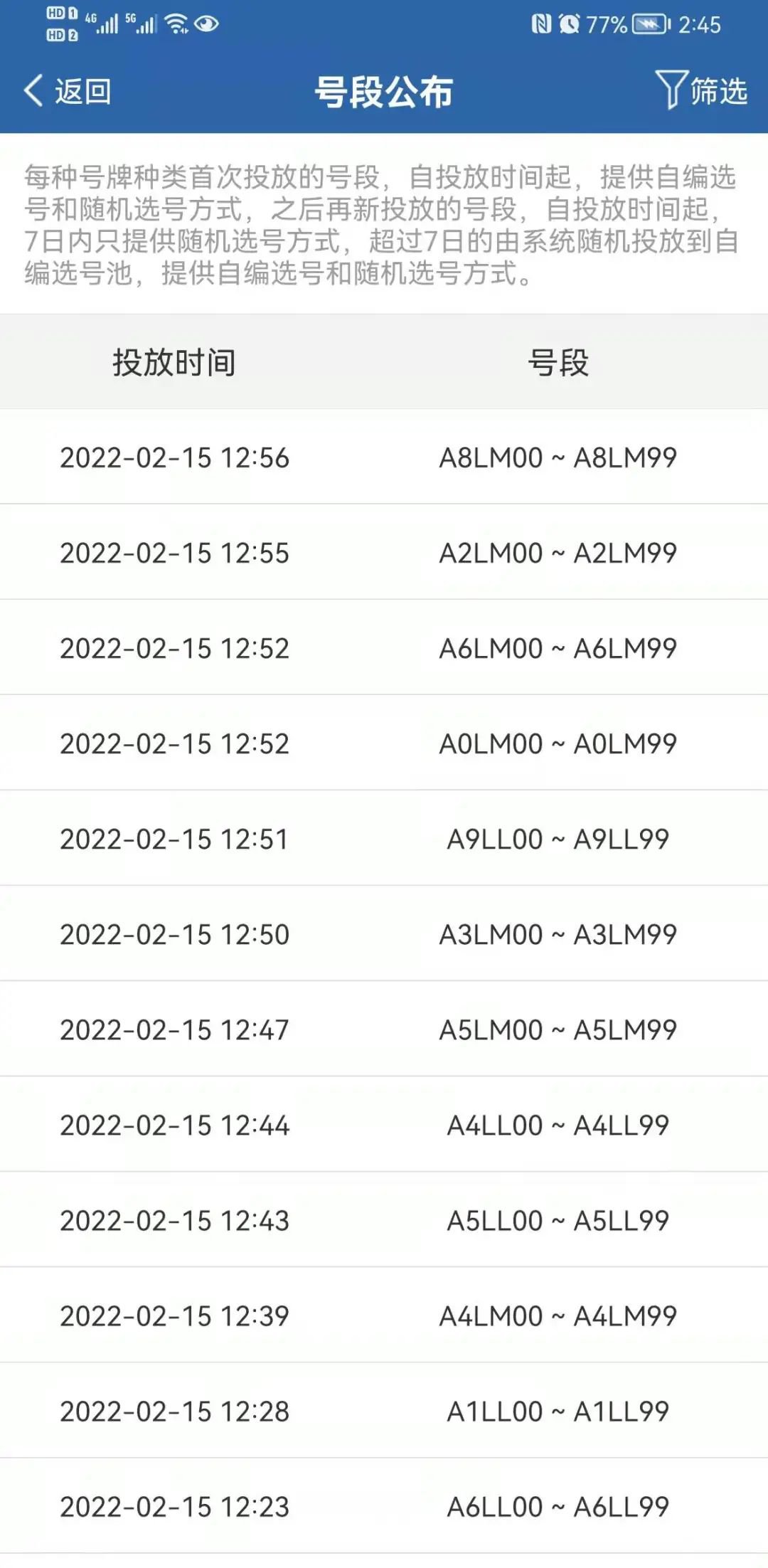Open the 筛选 filter options

click(x=701, y=90)
